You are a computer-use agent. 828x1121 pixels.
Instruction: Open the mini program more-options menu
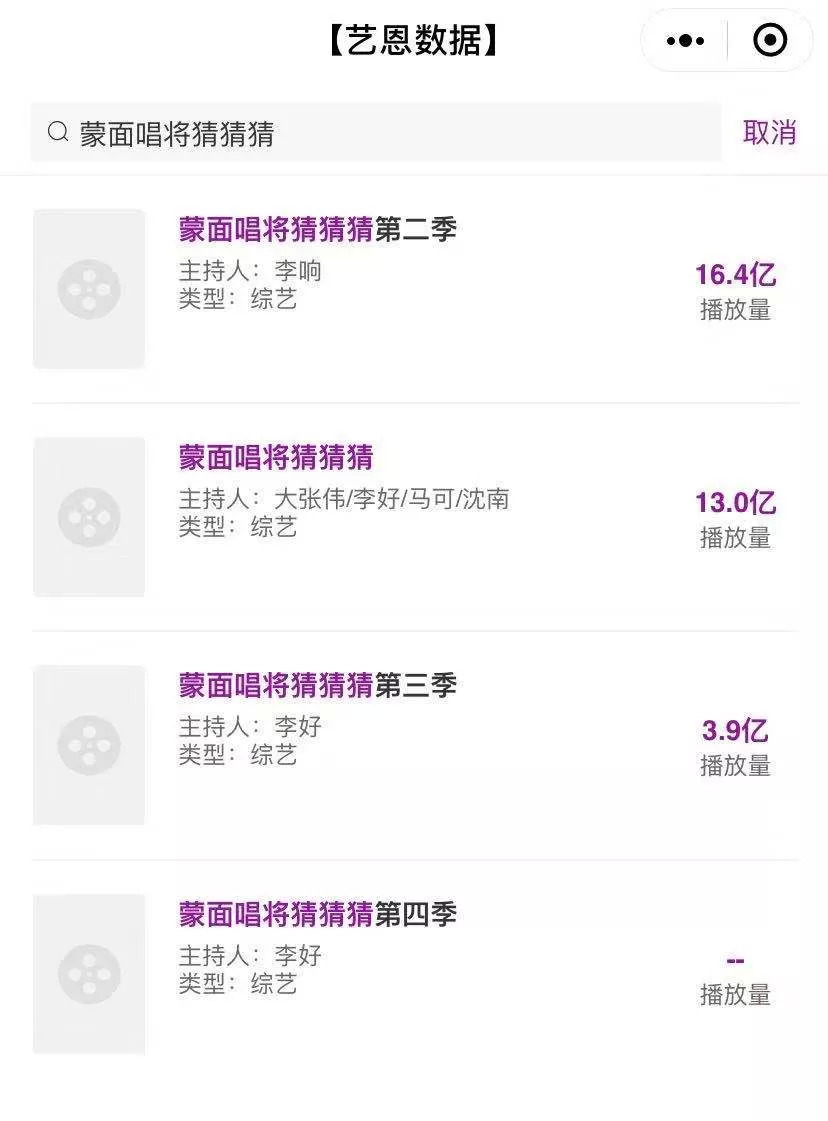coord(685,41)
